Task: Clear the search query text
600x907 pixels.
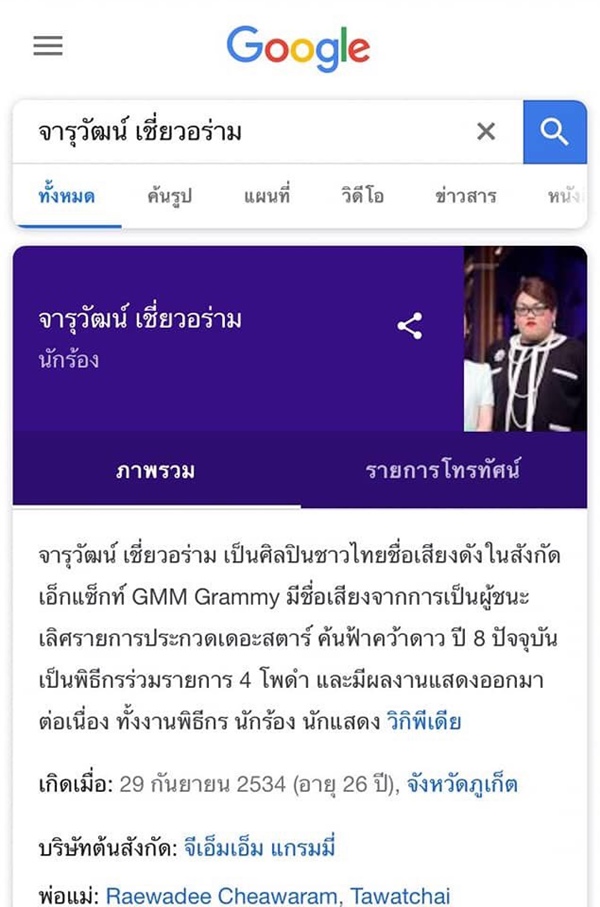Action: (x=486, y=131)
